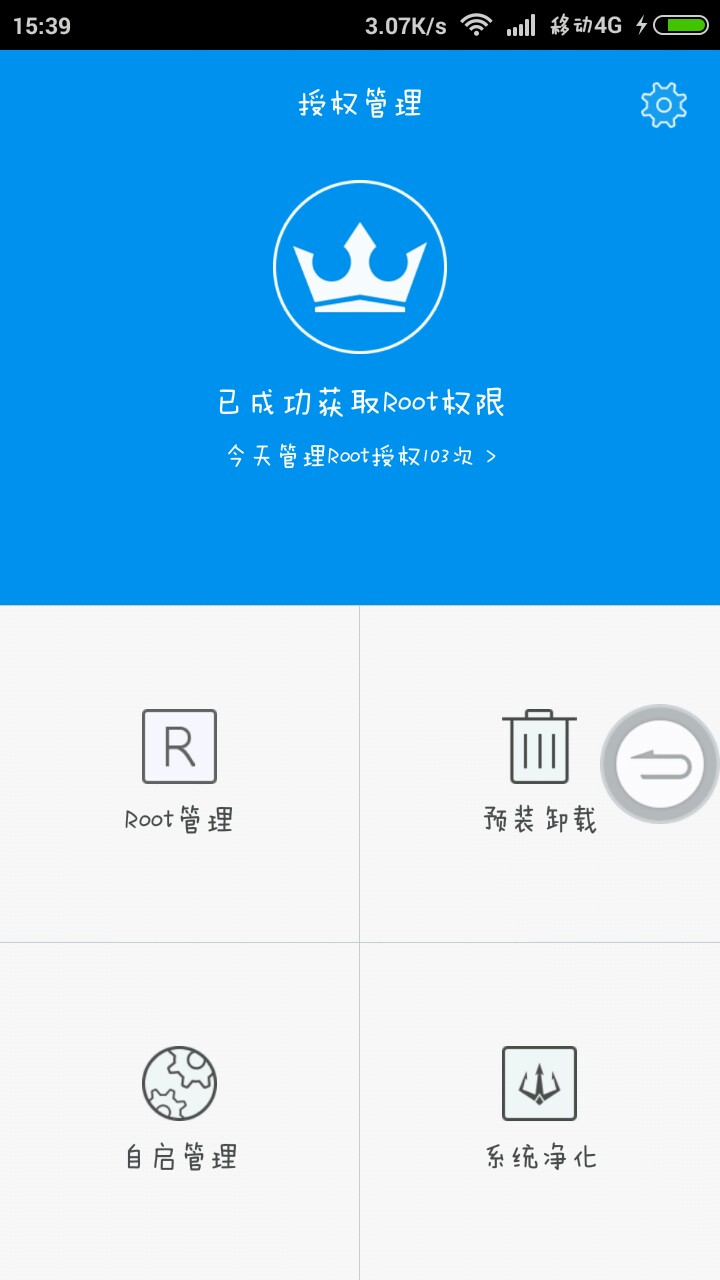
Task: Open 预装卸载 to uninstall preinstalled apps
Action: pos(539,772)
